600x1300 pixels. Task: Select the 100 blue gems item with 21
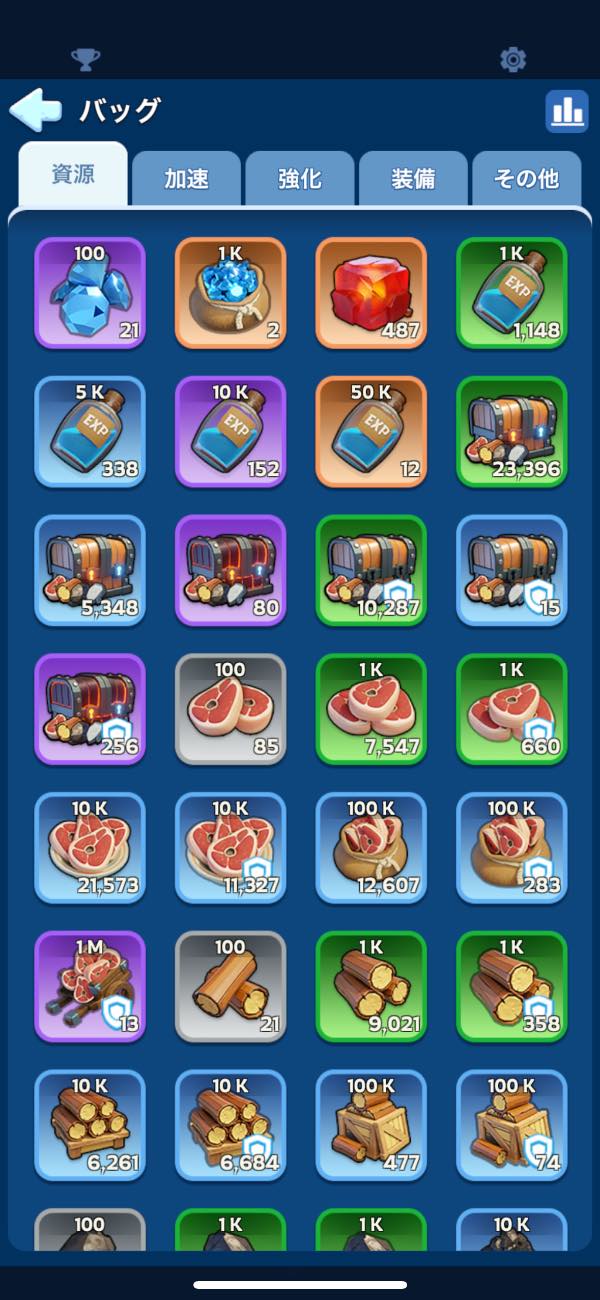coord(90,293)
